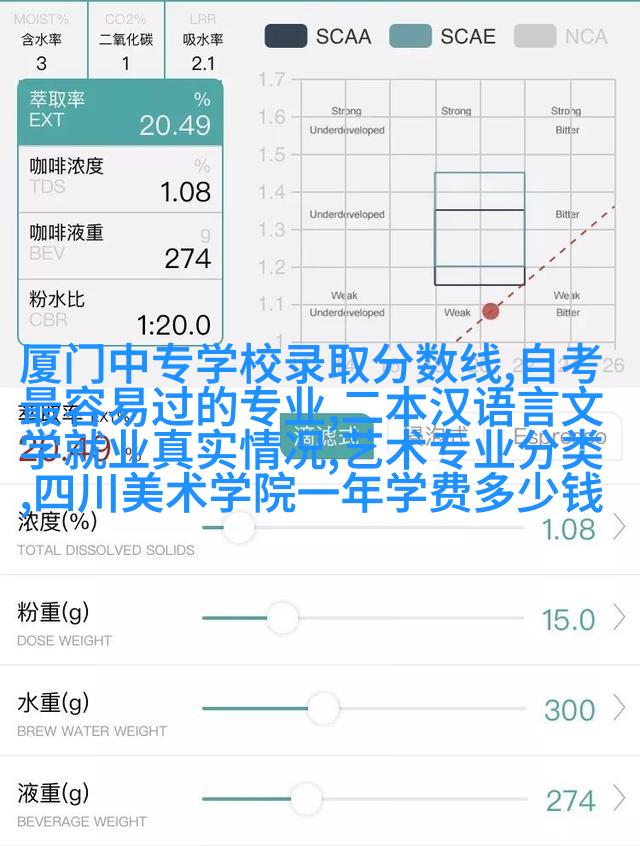640x846 pixels.
Task: Open the chevron beside 1.08 concentration
Action: [620, 527]
